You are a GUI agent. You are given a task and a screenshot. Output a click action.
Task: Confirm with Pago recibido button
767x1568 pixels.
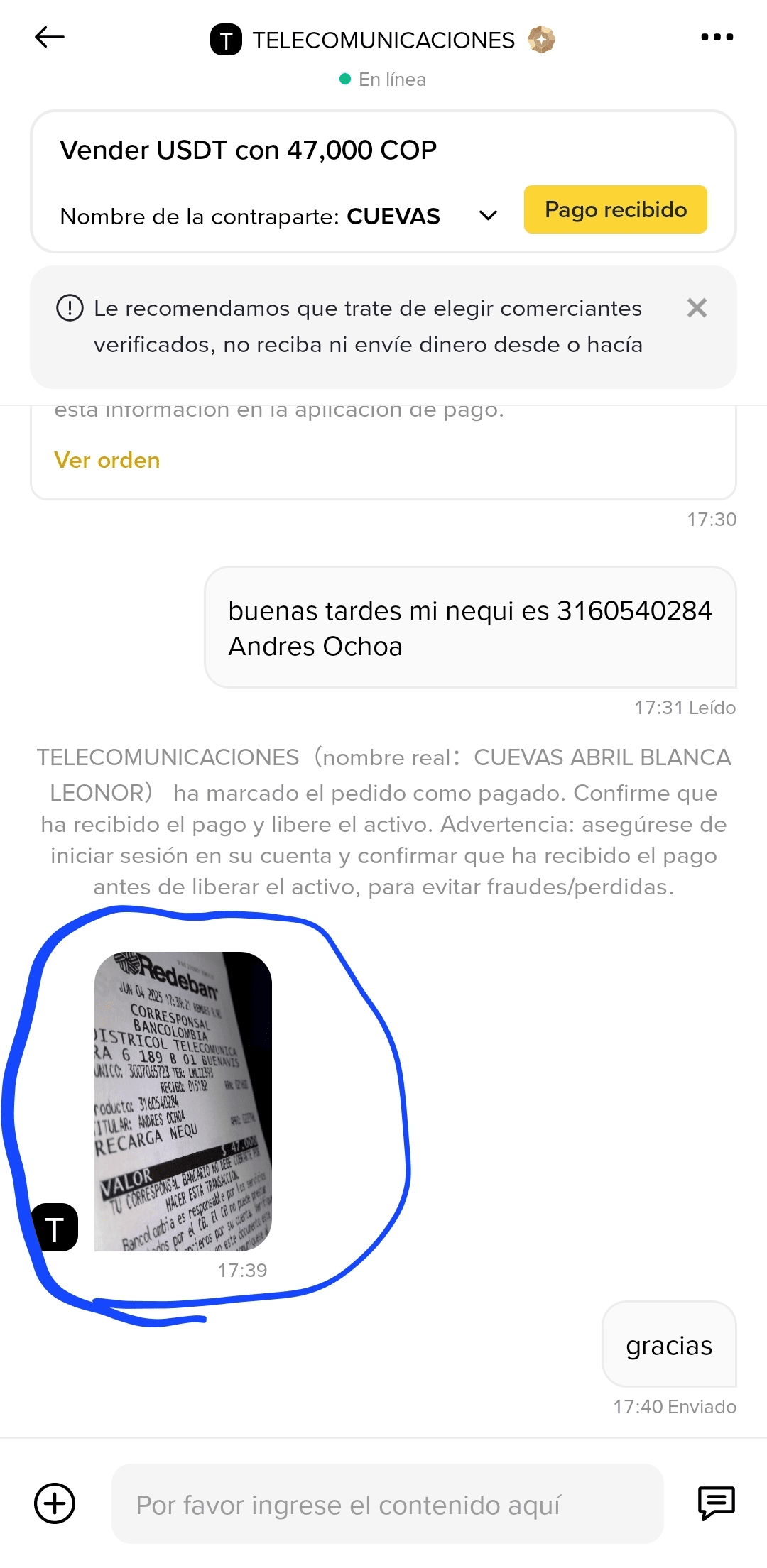[615, 209]
